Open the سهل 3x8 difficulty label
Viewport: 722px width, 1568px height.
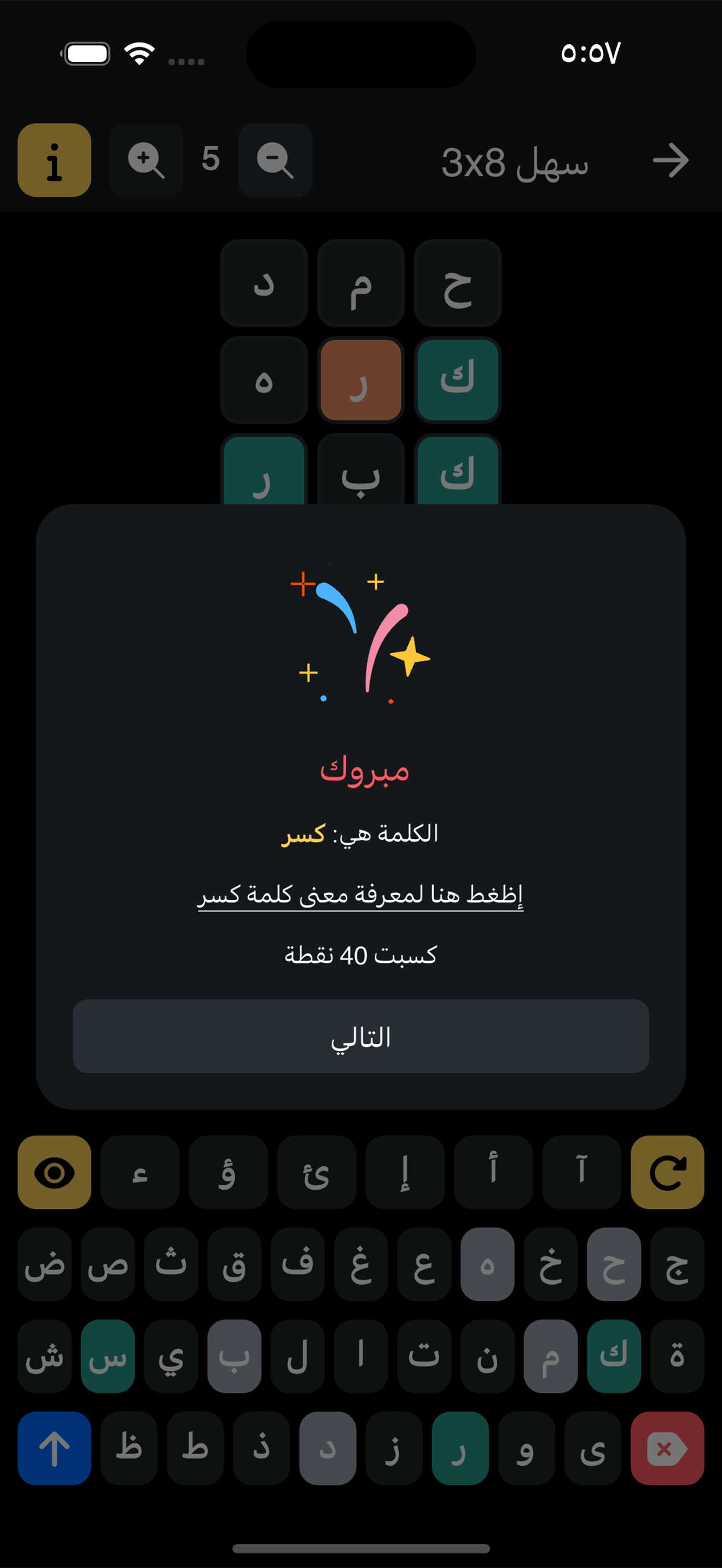point(514,161)
